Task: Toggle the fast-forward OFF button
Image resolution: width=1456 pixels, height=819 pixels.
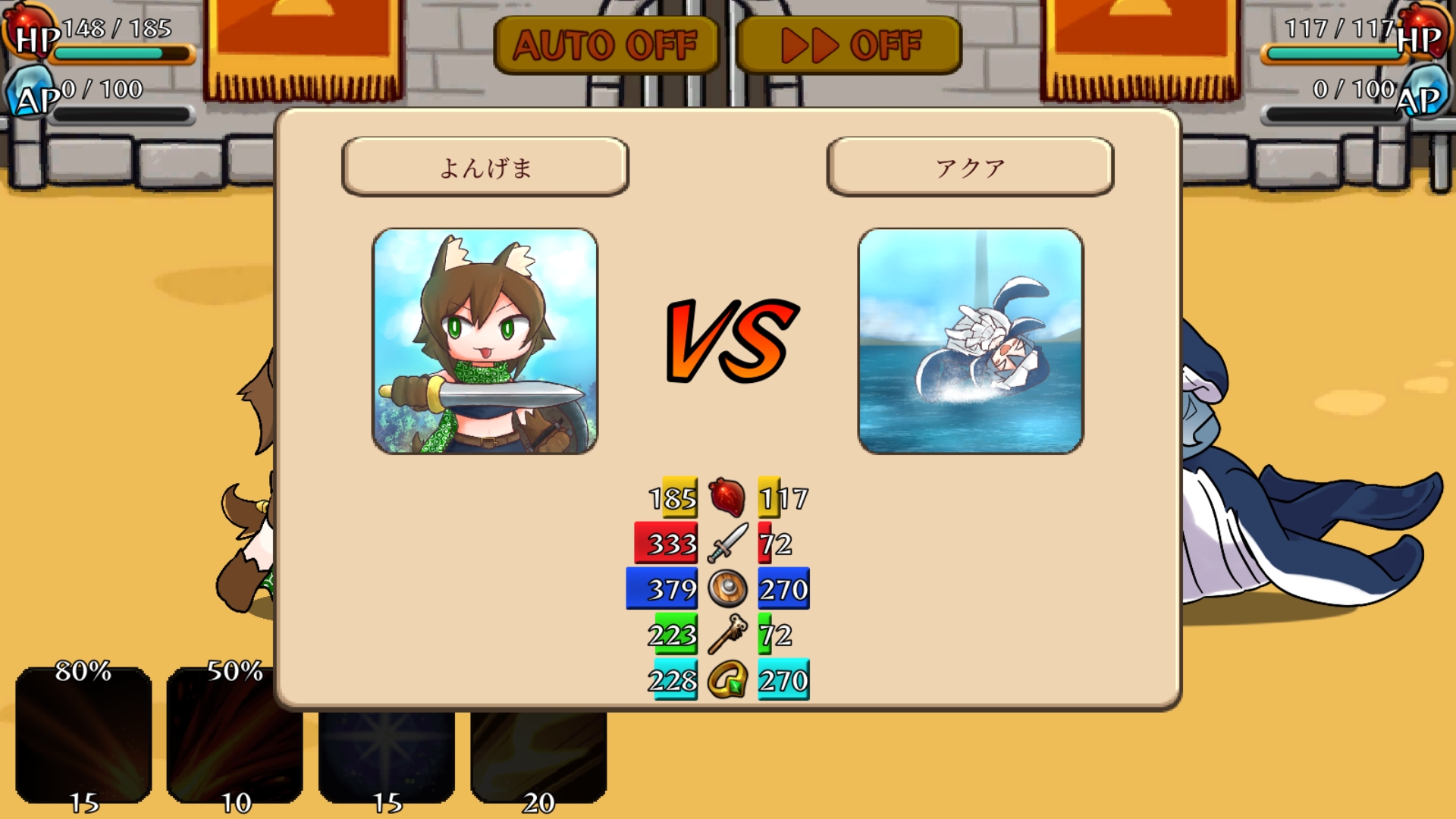Action: coord(849,45)
